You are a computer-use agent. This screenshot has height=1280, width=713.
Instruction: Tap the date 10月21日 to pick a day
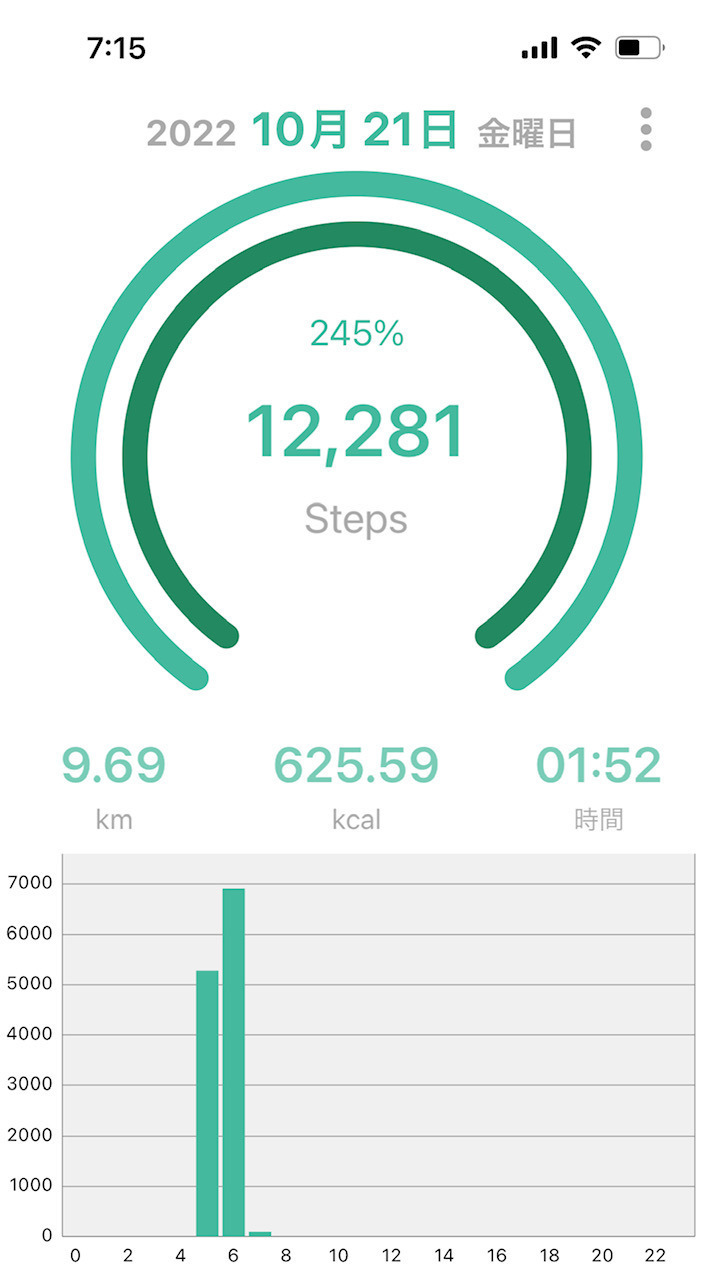coord(354,131)
